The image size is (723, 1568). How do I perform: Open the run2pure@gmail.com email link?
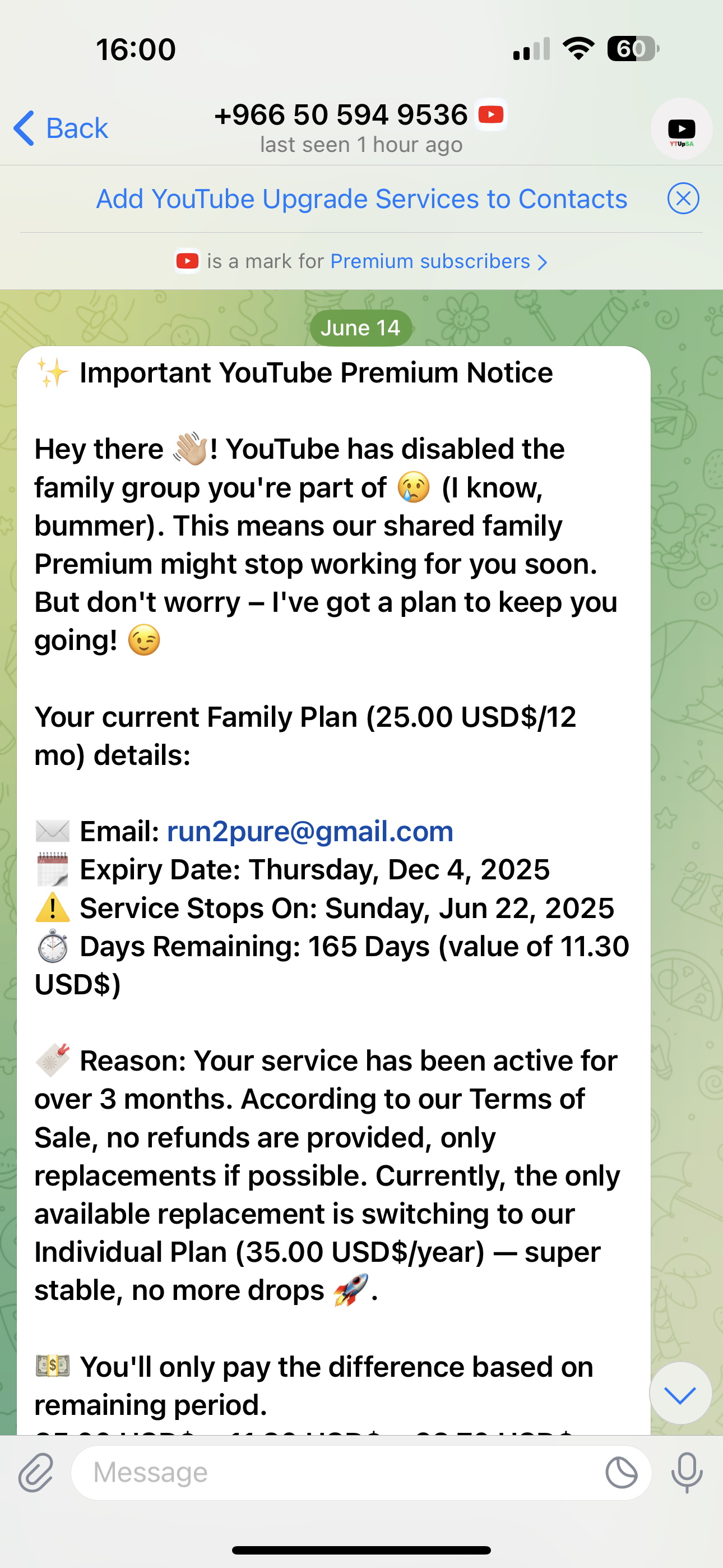[x=310, y=832]
